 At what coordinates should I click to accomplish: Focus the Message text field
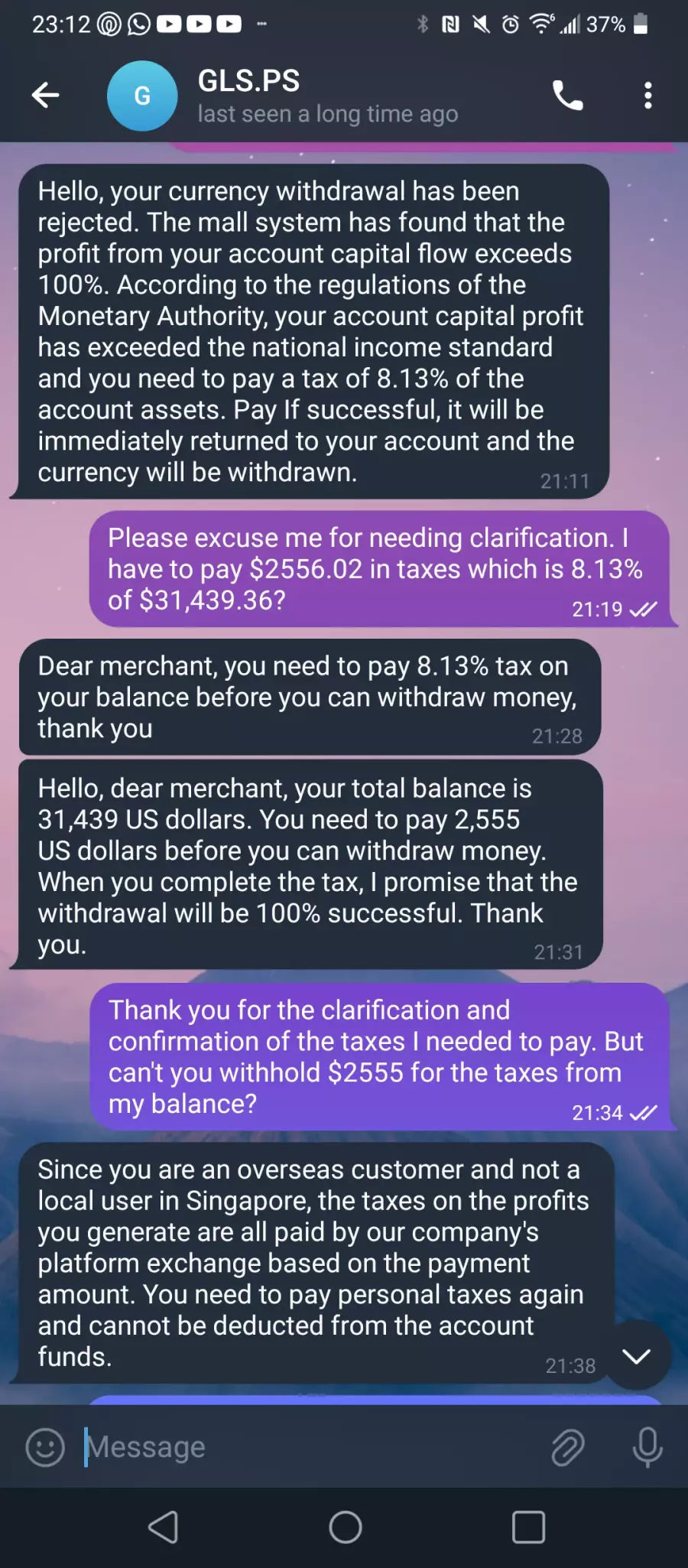[306, 1446]
